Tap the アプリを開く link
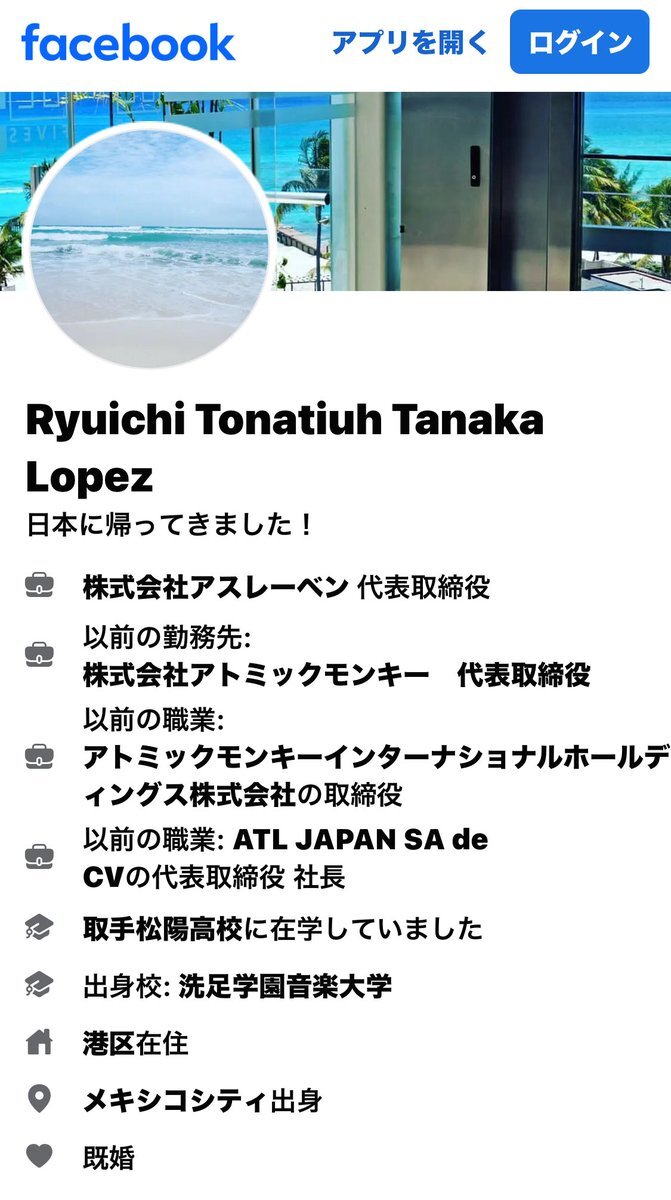 click(x=410, y=42)
